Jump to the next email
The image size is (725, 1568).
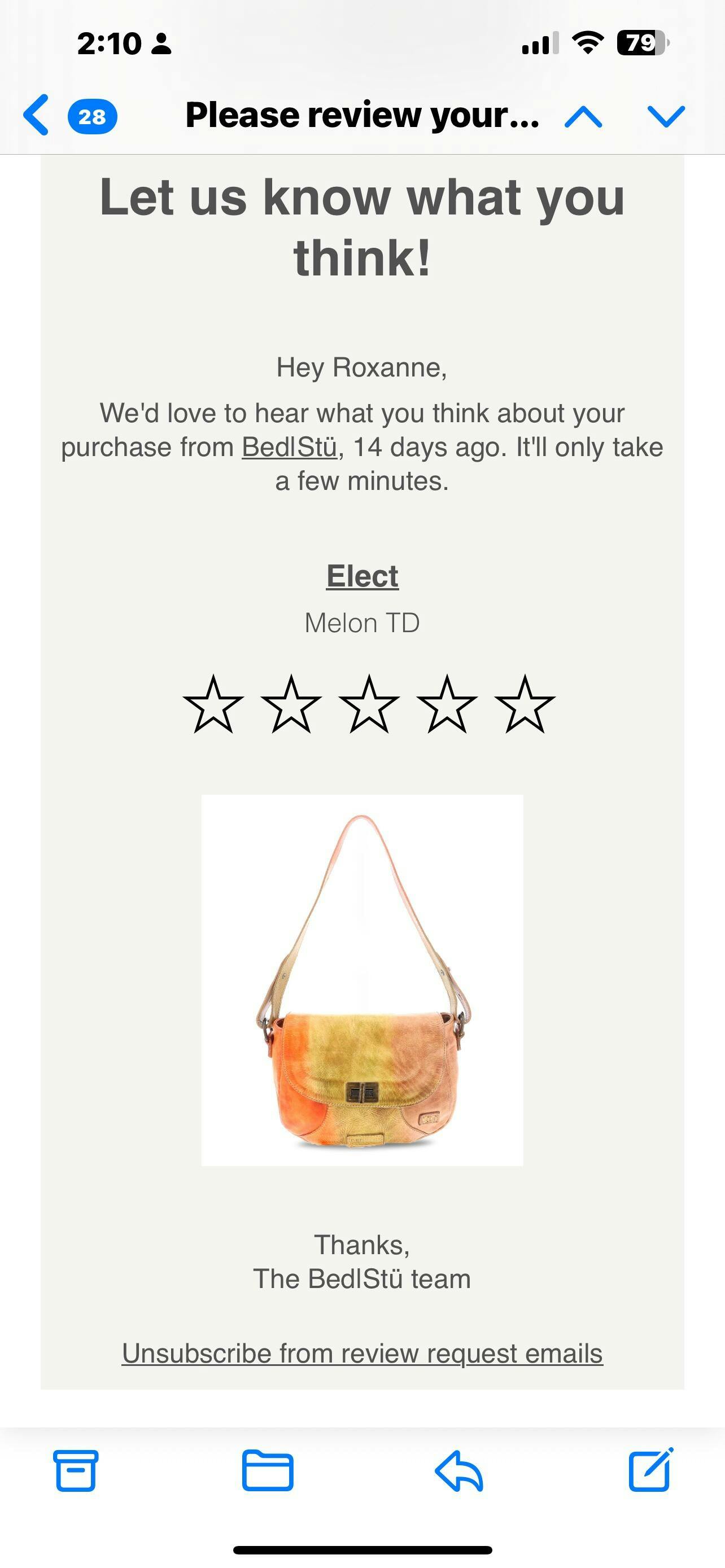[666, 116]
